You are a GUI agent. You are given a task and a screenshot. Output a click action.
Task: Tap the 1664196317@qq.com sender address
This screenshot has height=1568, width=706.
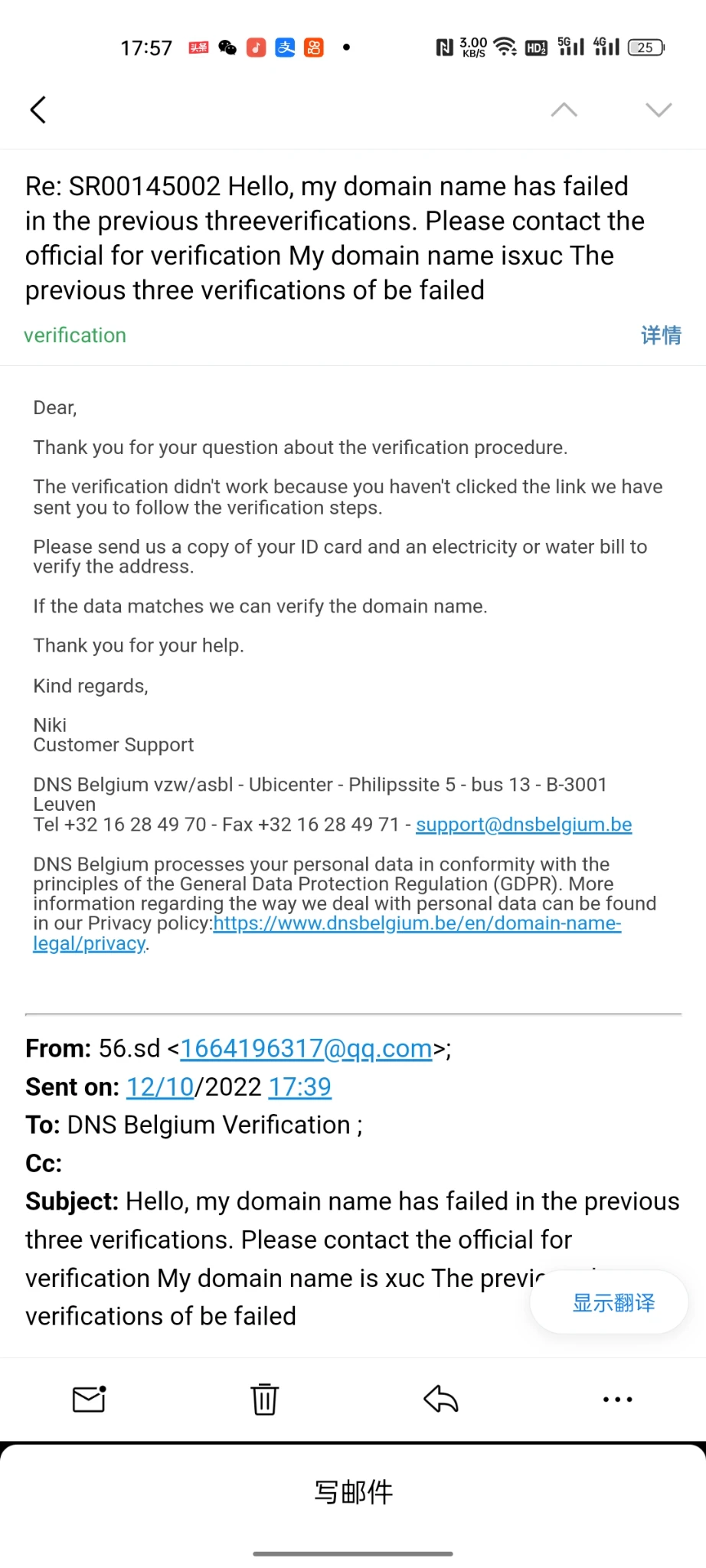tap(306, 1048)
